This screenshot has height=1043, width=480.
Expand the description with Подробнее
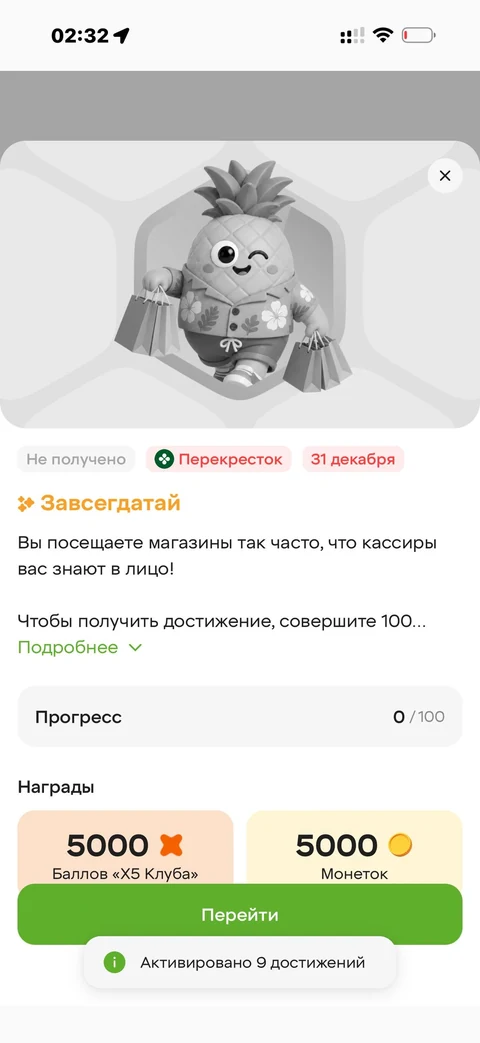(80, 647)
